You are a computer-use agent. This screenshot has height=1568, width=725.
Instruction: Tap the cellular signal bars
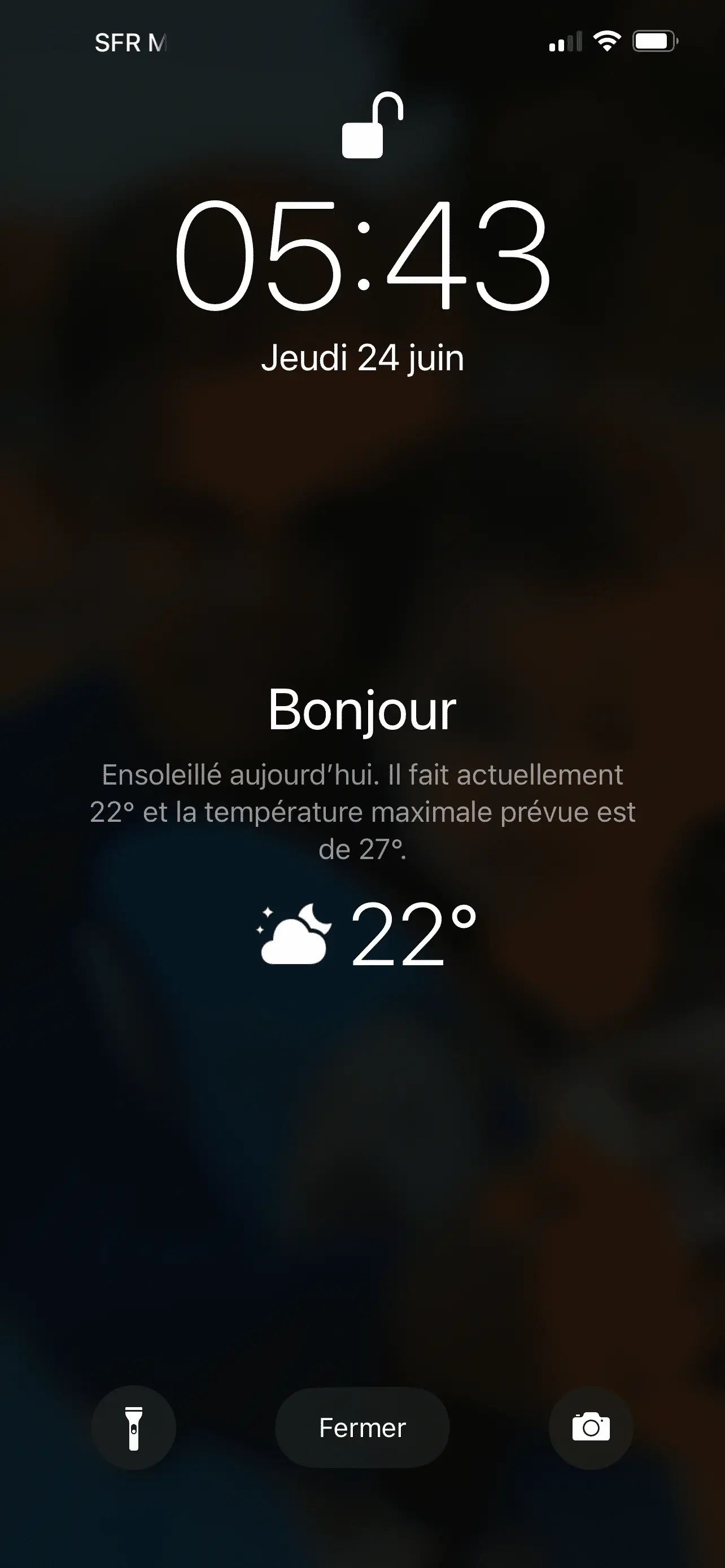click(x=561, y=41)
